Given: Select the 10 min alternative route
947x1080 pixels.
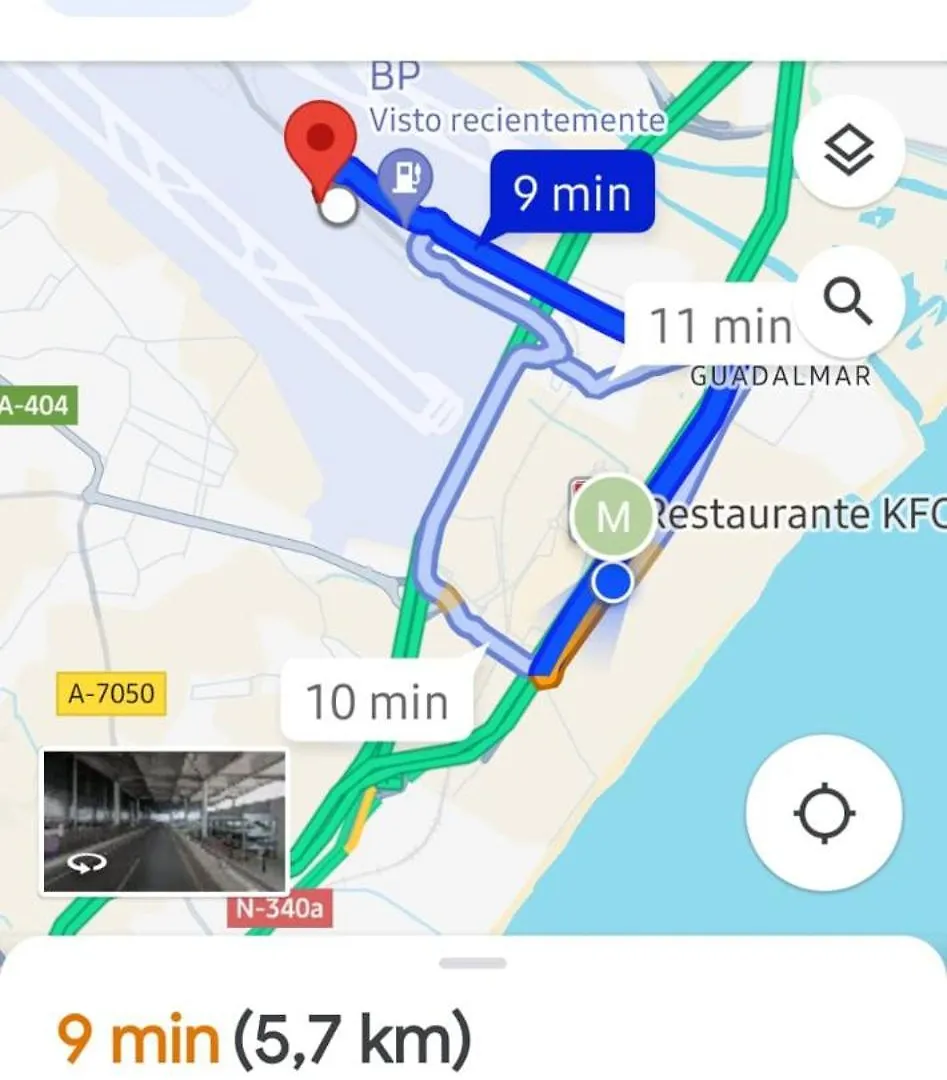Looking at the screenshot, I should 377,702.
